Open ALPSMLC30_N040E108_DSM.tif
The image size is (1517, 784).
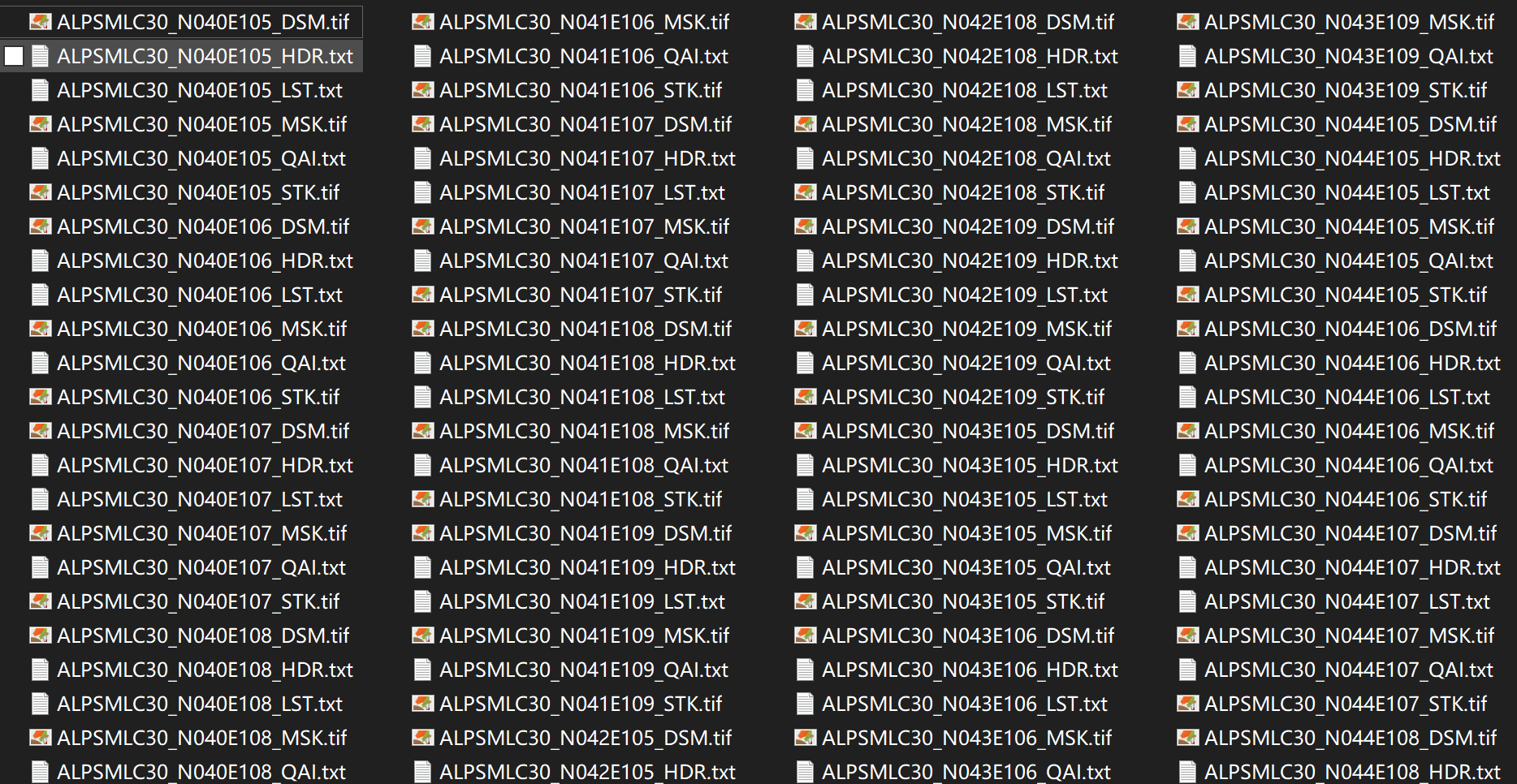click(x=203, y=635)
